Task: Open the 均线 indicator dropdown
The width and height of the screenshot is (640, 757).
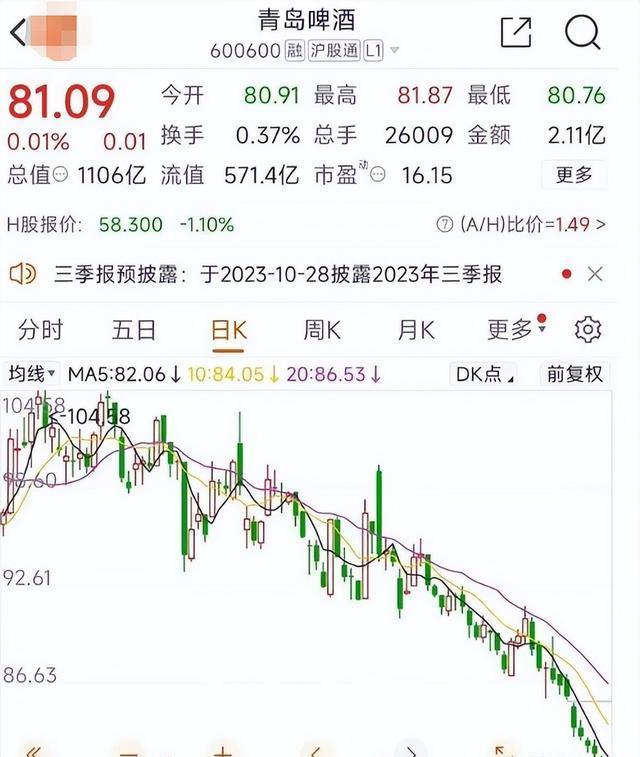Action: (33, 375)
